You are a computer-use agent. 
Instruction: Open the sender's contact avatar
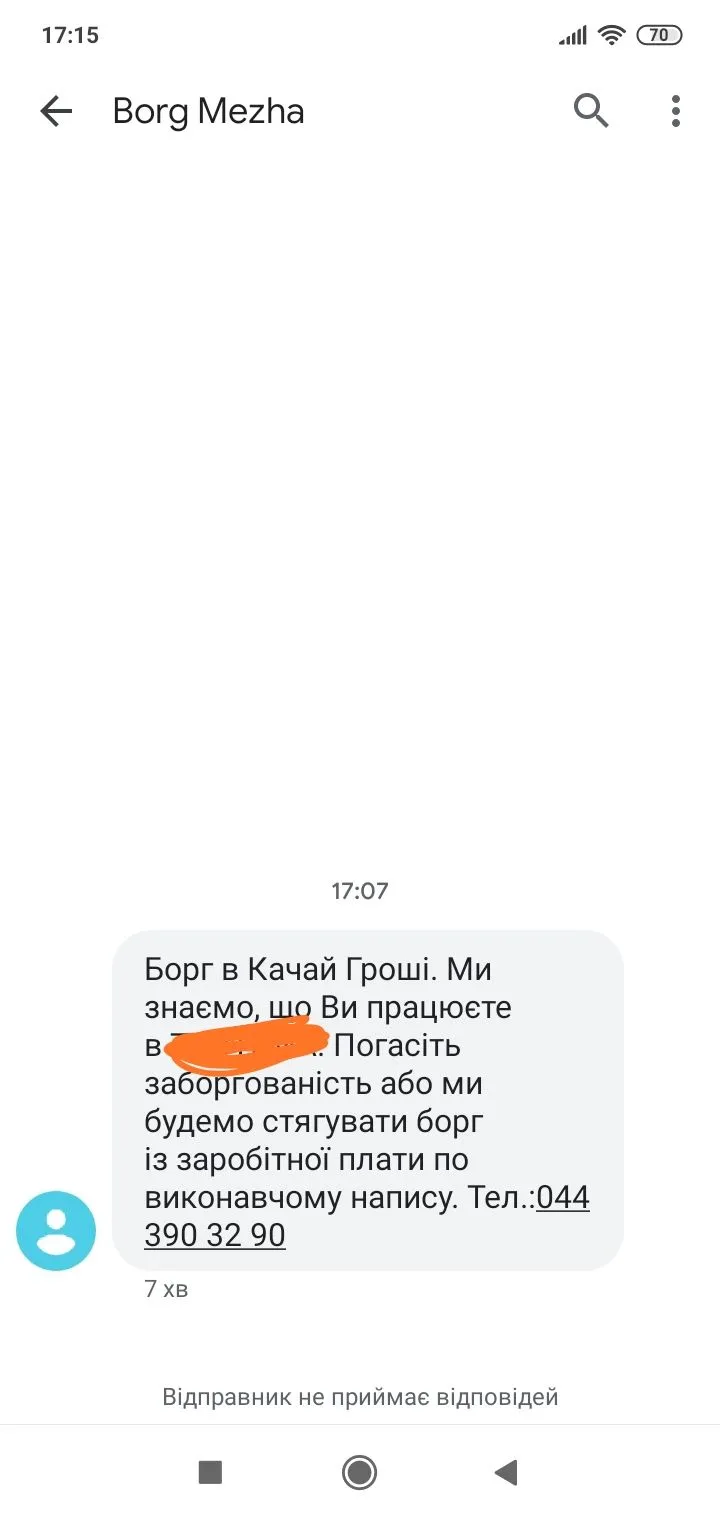coord(56,1231)
